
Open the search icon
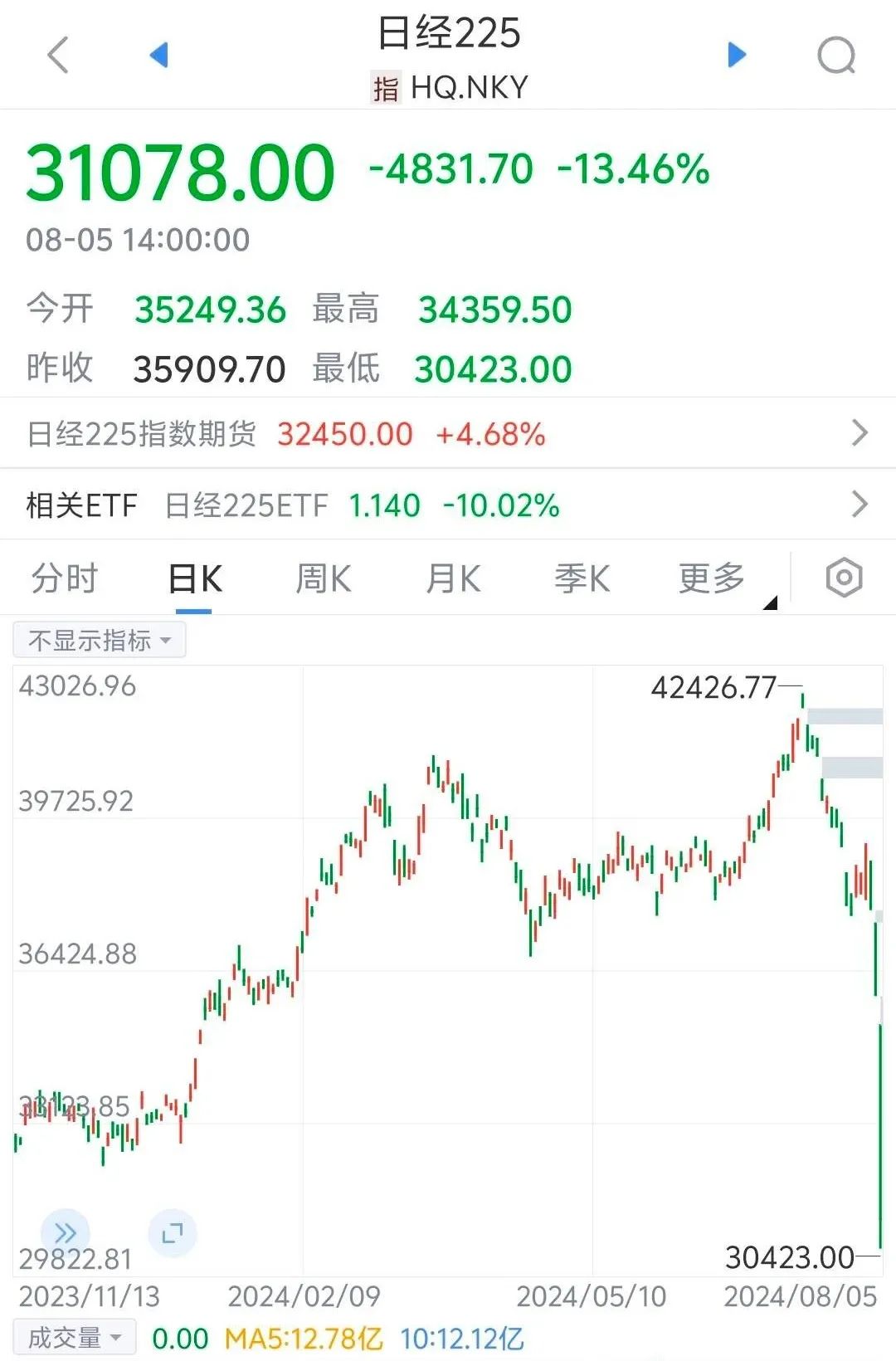pyautogui.click(x=835, y=56)
